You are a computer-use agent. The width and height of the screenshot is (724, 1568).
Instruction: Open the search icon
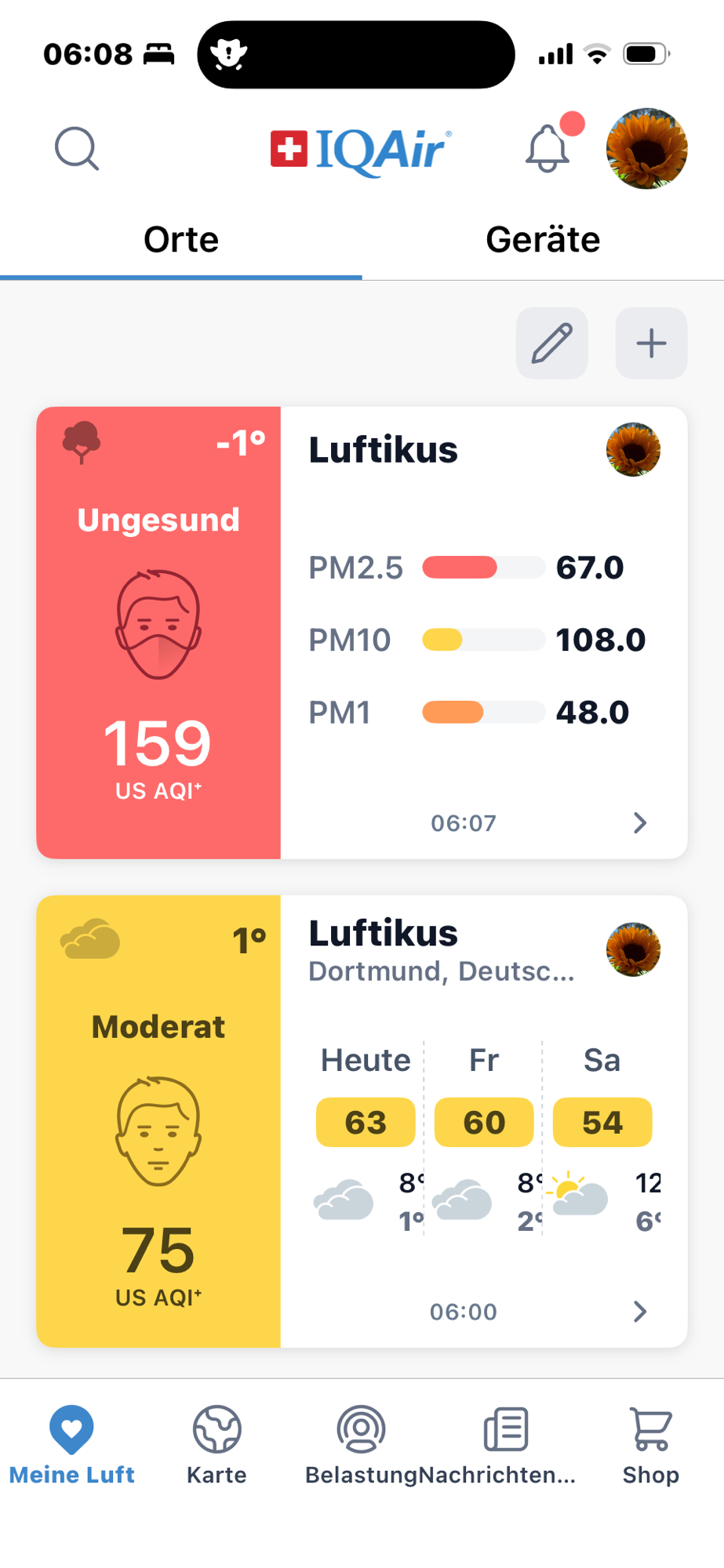tap(77, 148)
